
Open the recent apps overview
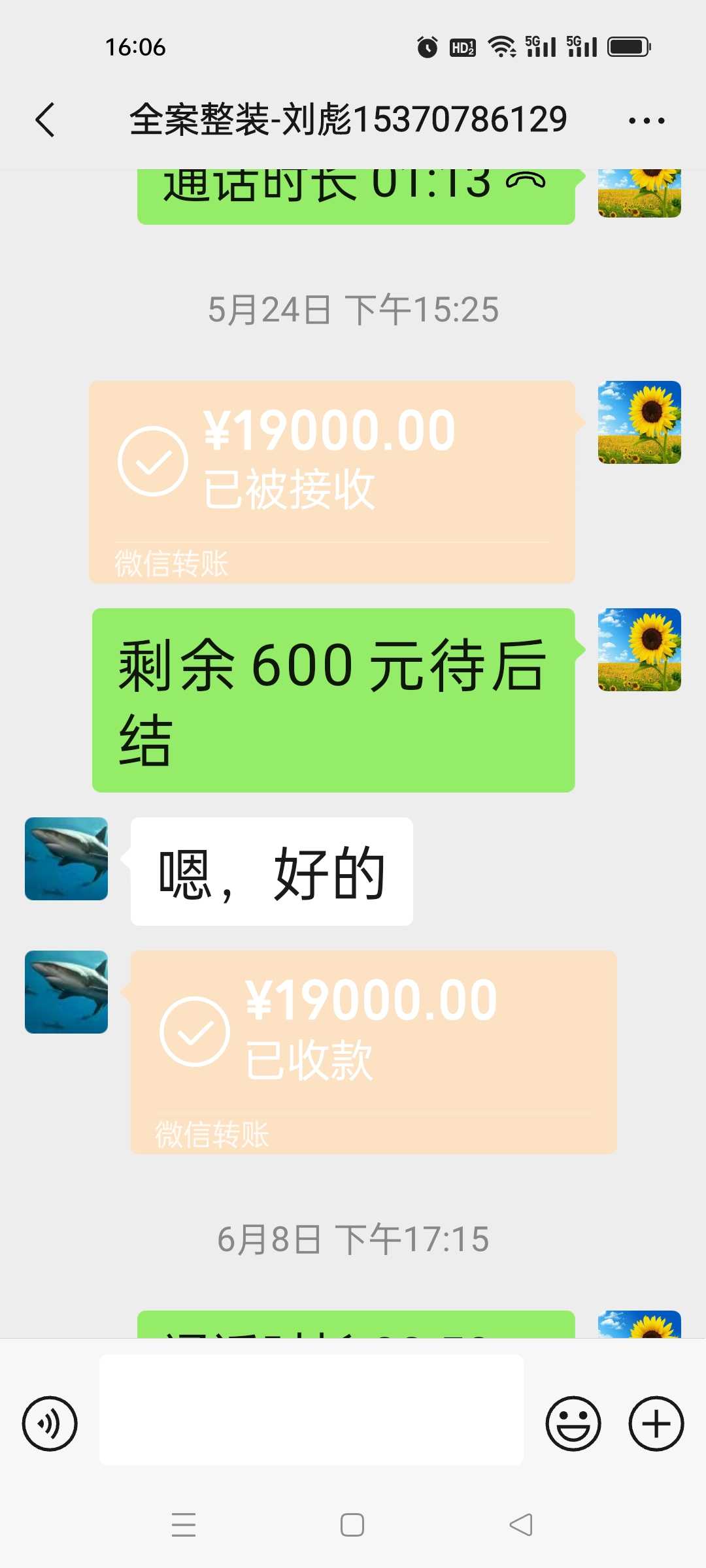pos(184,1525)
